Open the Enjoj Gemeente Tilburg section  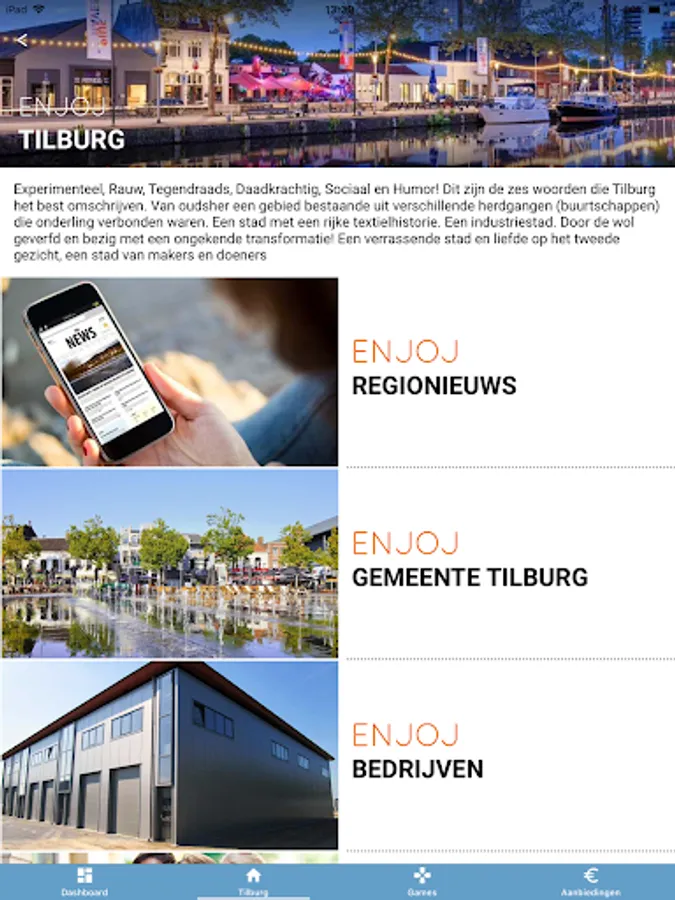pyautogui.click(x=338, y=563)
